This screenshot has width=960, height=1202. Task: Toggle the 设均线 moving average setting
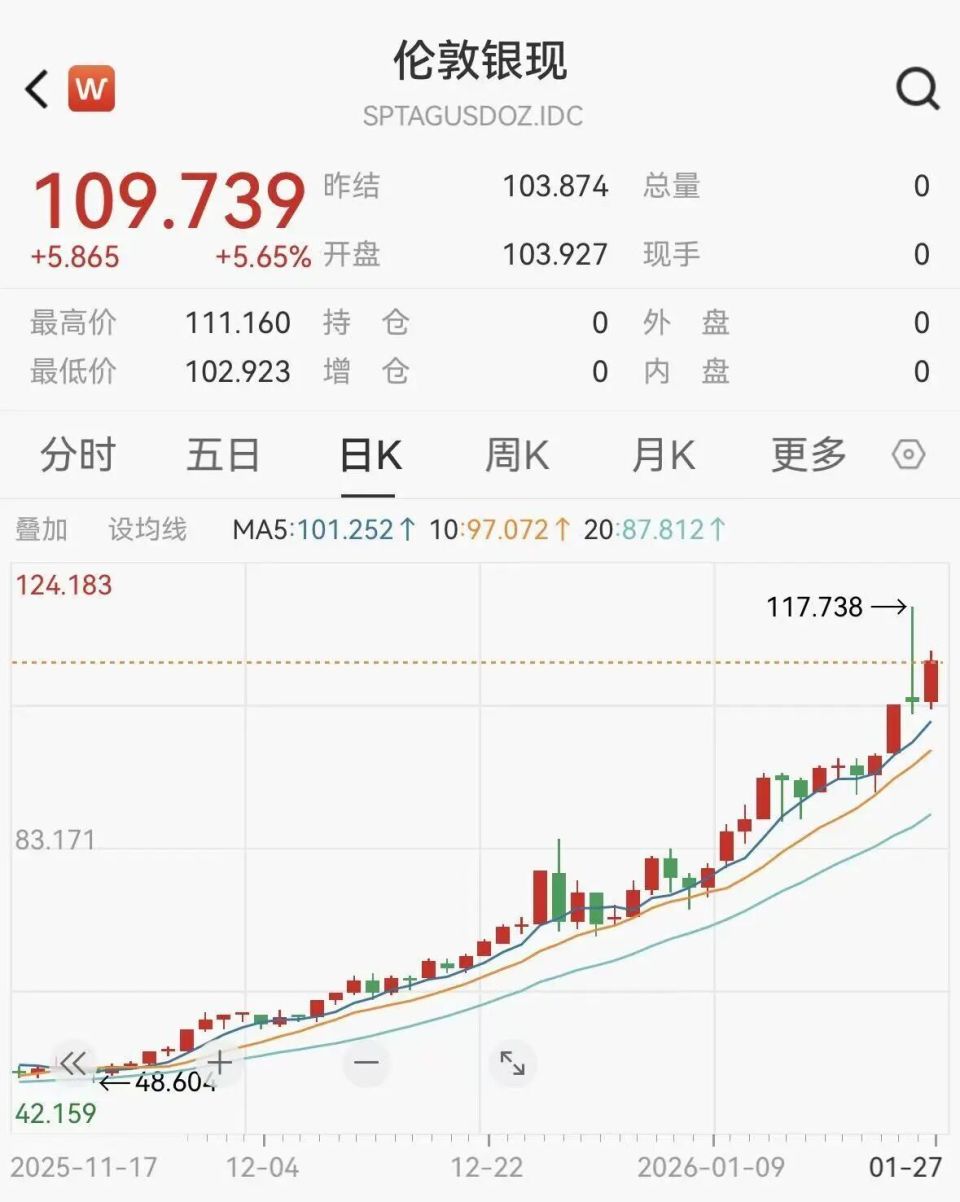coord(148,530)
